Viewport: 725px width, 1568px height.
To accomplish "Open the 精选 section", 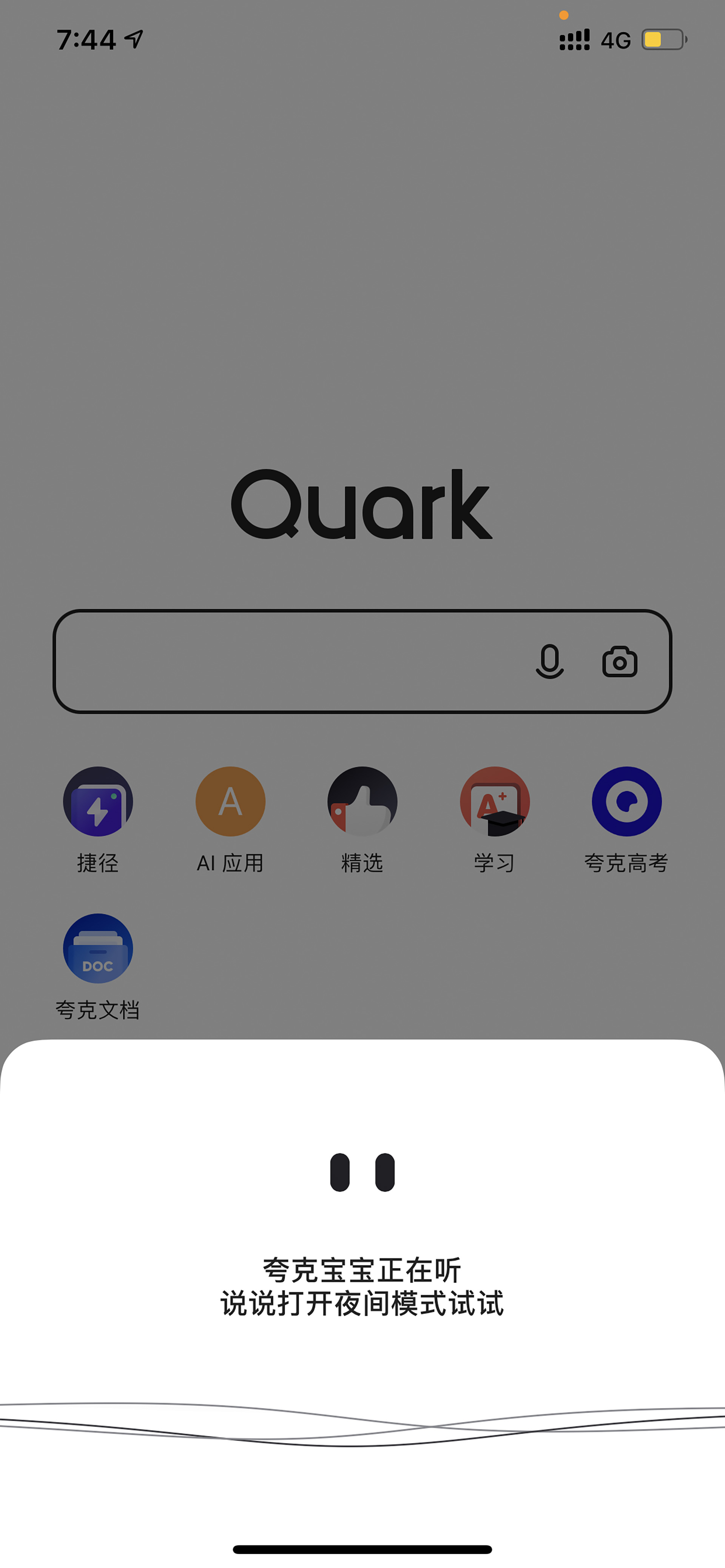I will (x=362, y=819).
